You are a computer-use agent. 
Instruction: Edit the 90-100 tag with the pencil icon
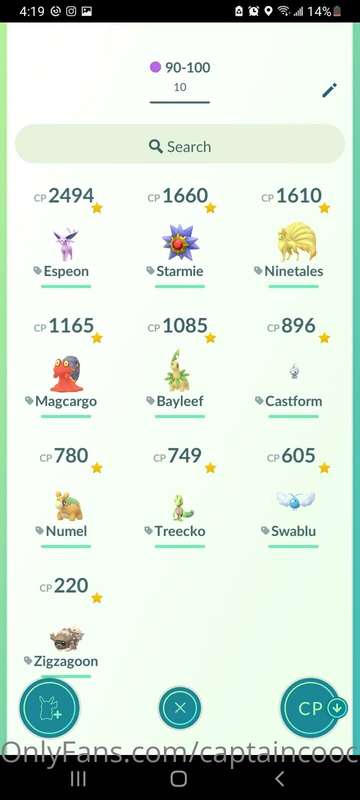tap(329, 90)
